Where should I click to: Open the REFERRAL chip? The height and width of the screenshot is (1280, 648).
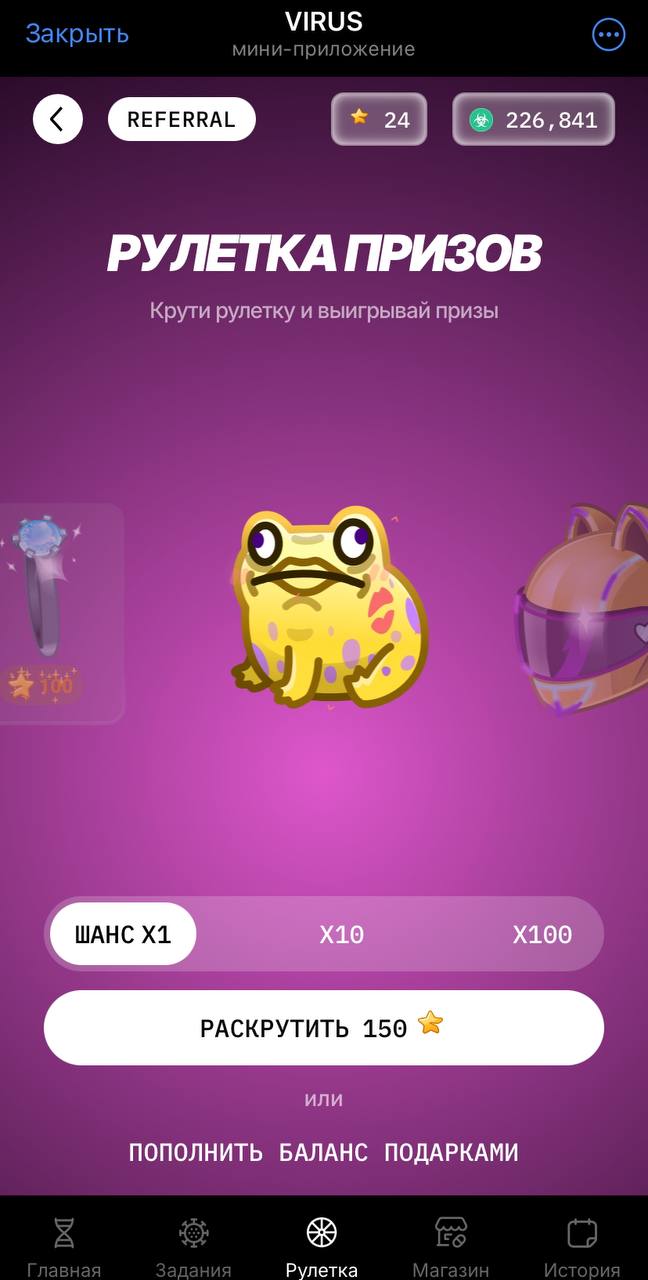pyautogui.click(x=181, y=120)
